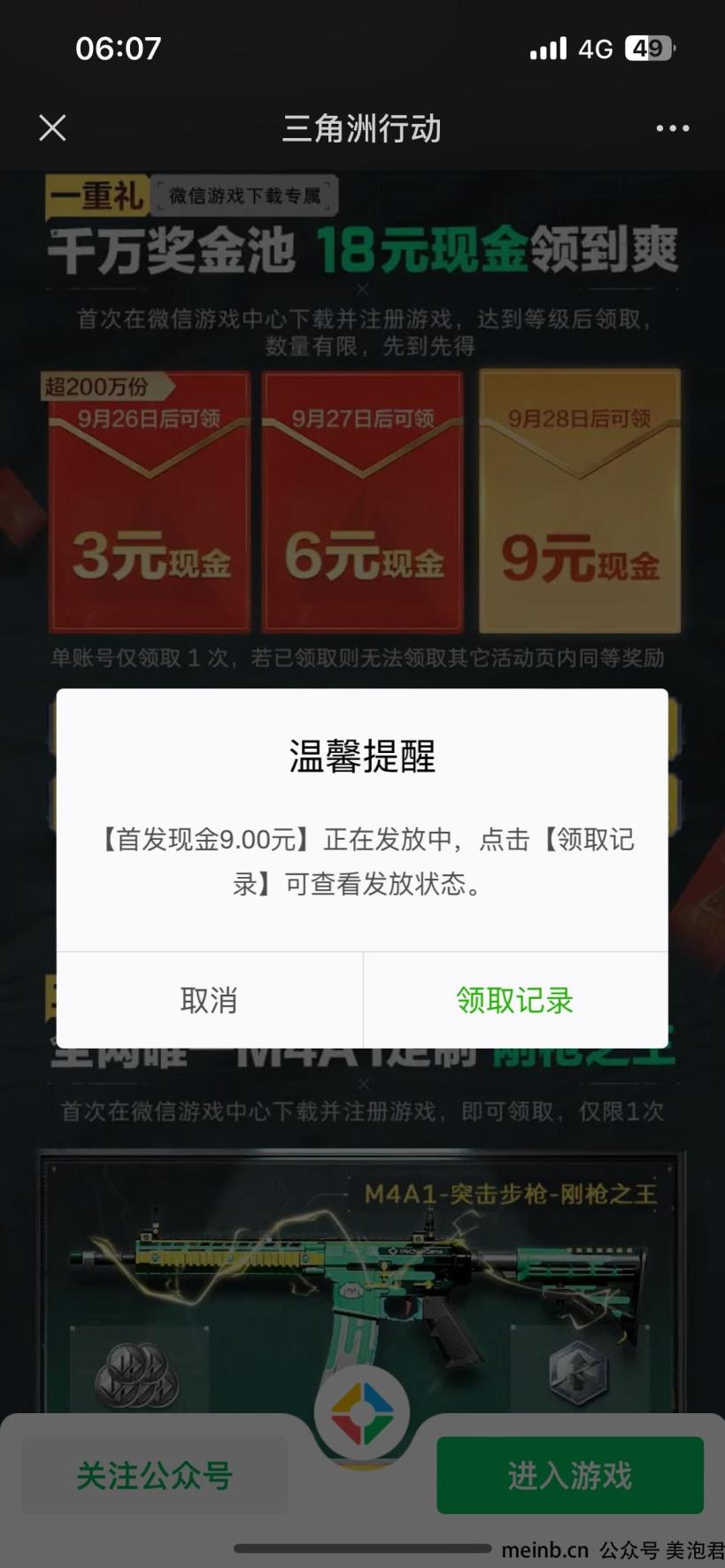Tap the 9元现金 gold envelope
This screenshot has height=1568, width=725.
(x=580, y=502)
